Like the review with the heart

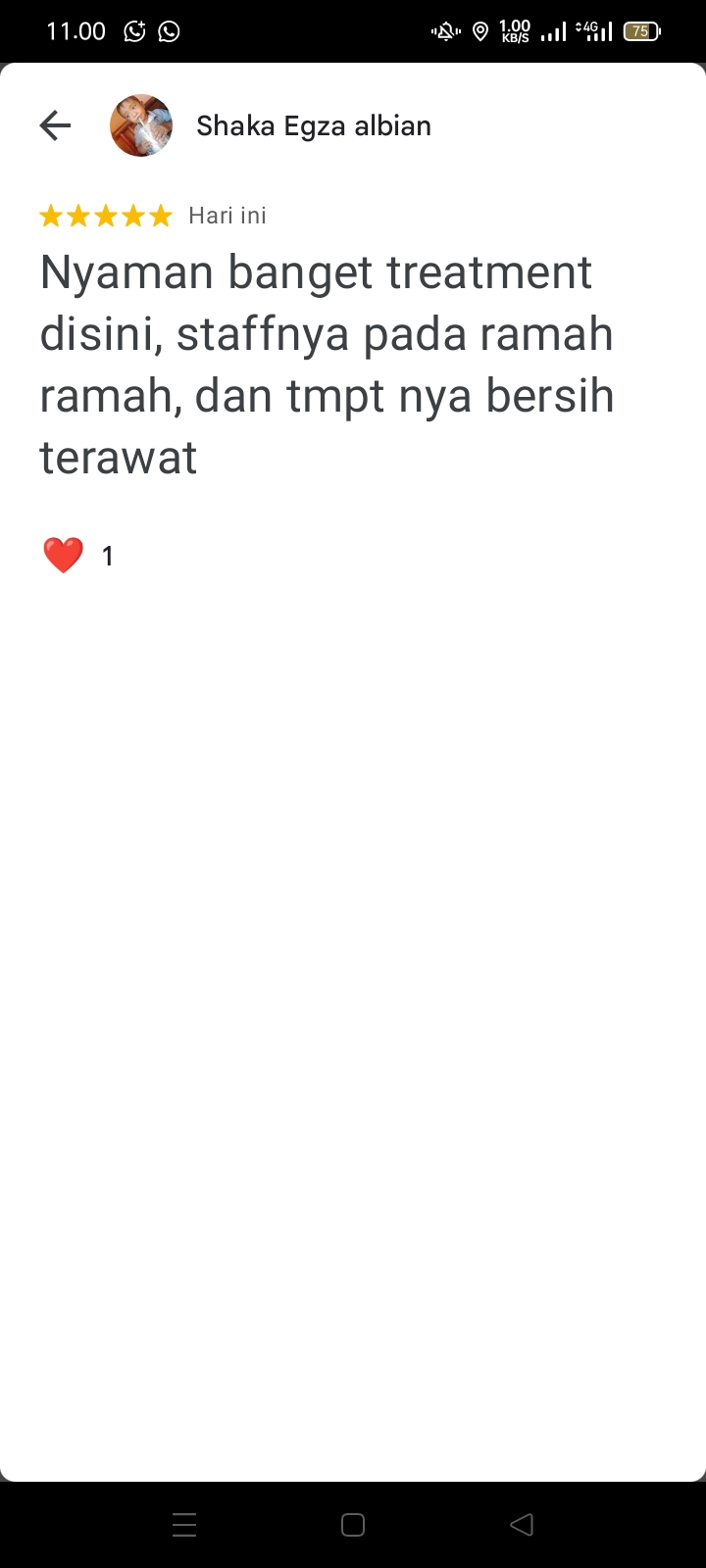(64, 556)
